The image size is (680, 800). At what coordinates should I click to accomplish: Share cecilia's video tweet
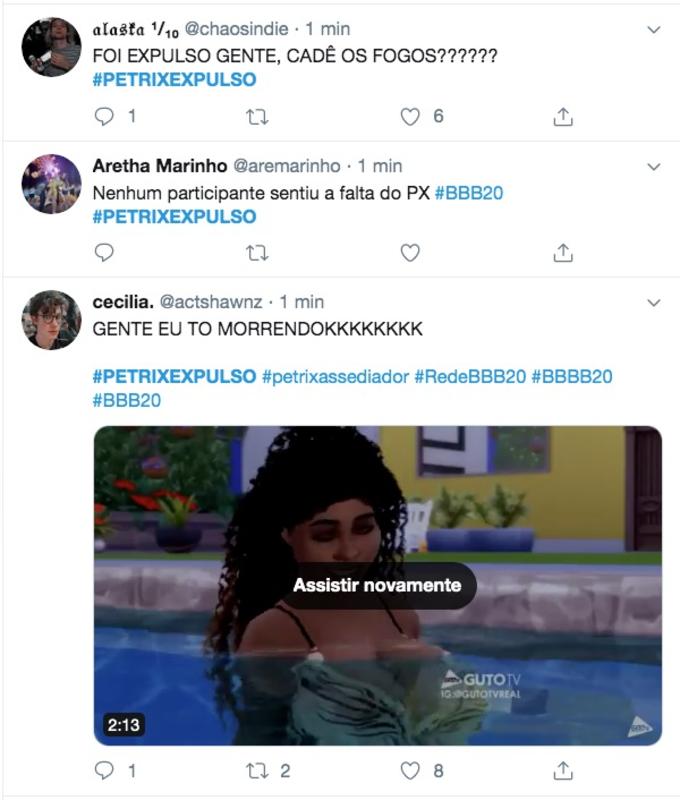pos(563,770)
